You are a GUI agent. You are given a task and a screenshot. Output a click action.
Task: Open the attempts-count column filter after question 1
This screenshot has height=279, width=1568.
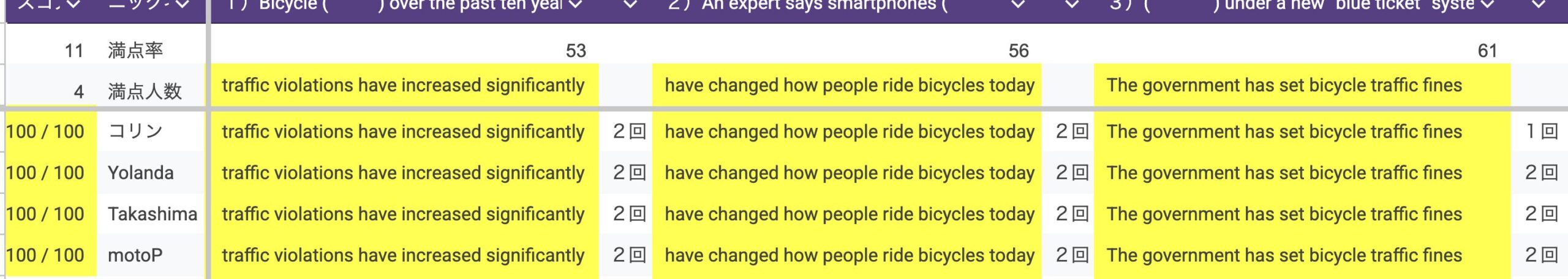click(x=630, y=5)
